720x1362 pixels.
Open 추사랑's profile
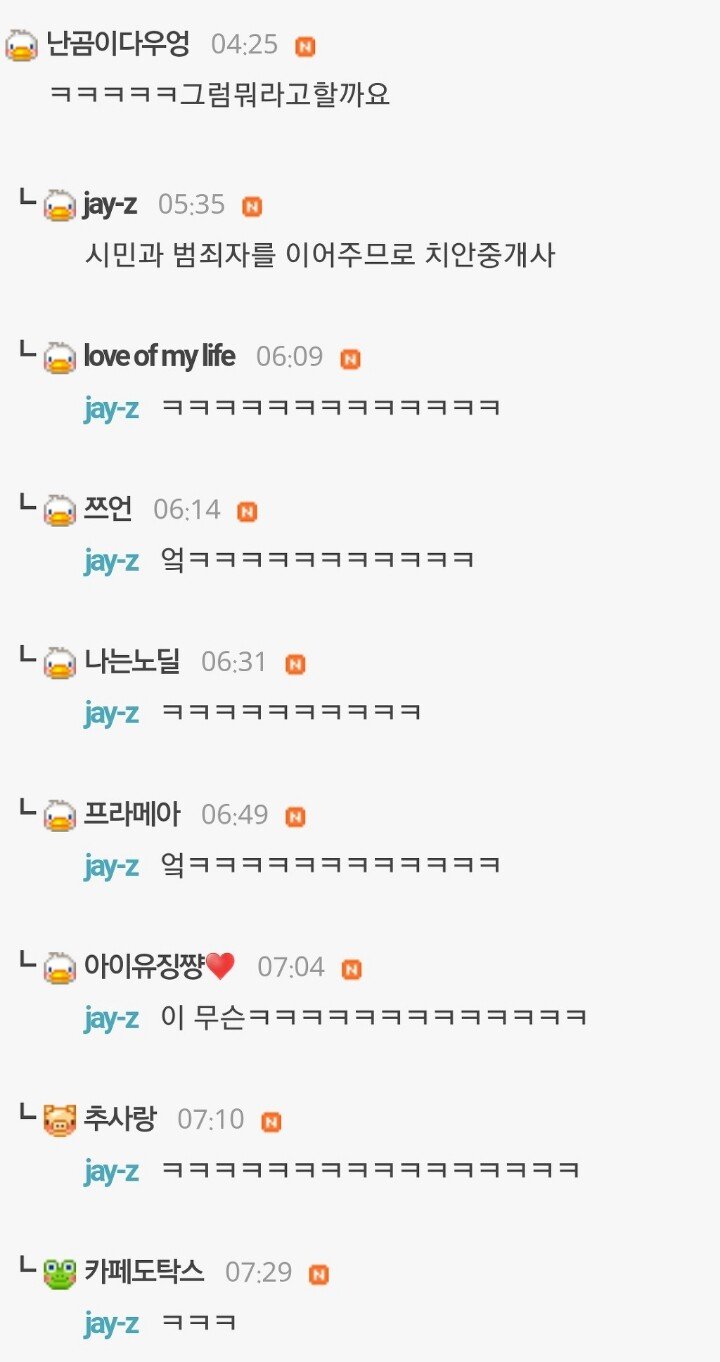(x=120, y=1119)
